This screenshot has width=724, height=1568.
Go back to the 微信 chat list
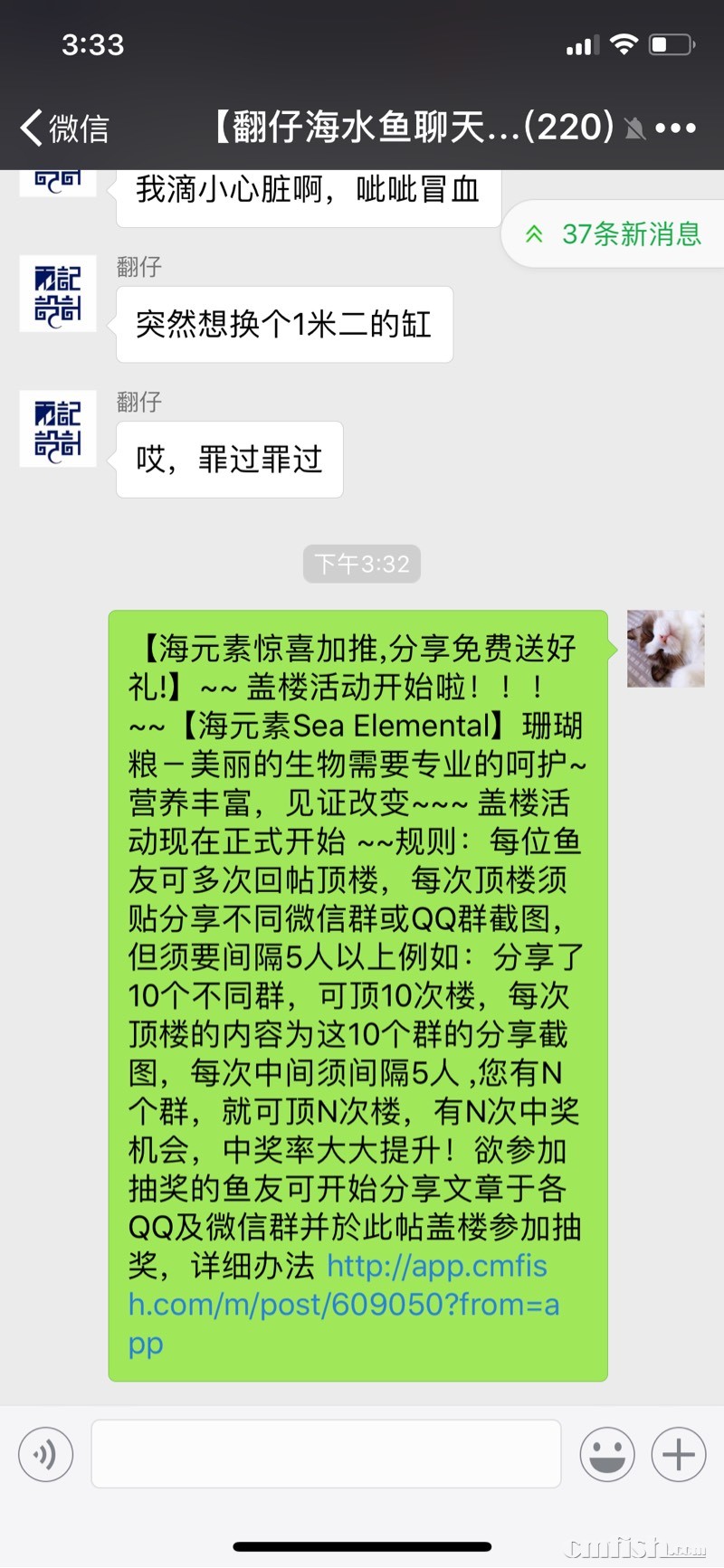click(63, 128)
